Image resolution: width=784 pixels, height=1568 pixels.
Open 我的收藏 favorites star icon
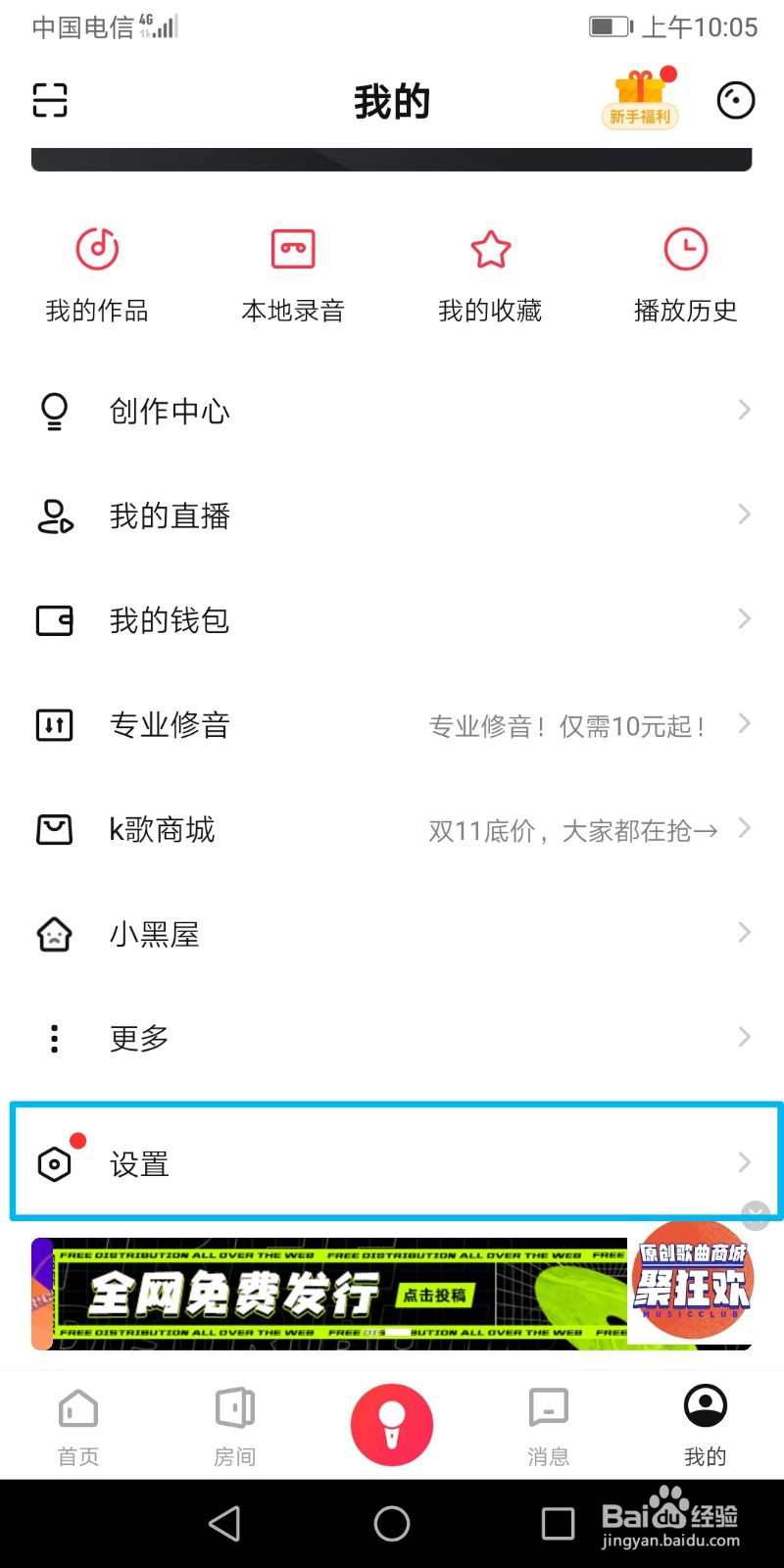[489, 272]
